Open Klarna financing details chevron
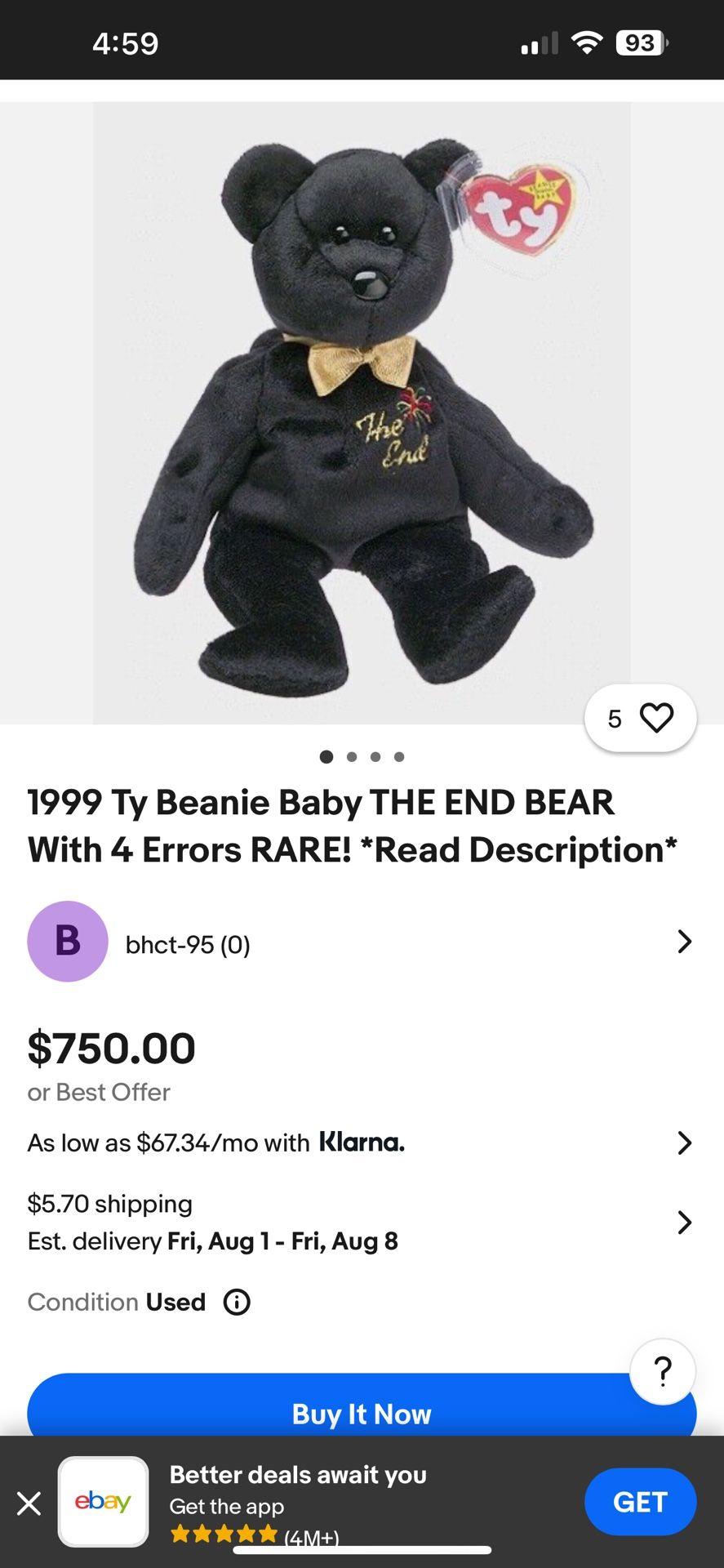Viewport: 724px width, 1568px height. point(685,1143)
